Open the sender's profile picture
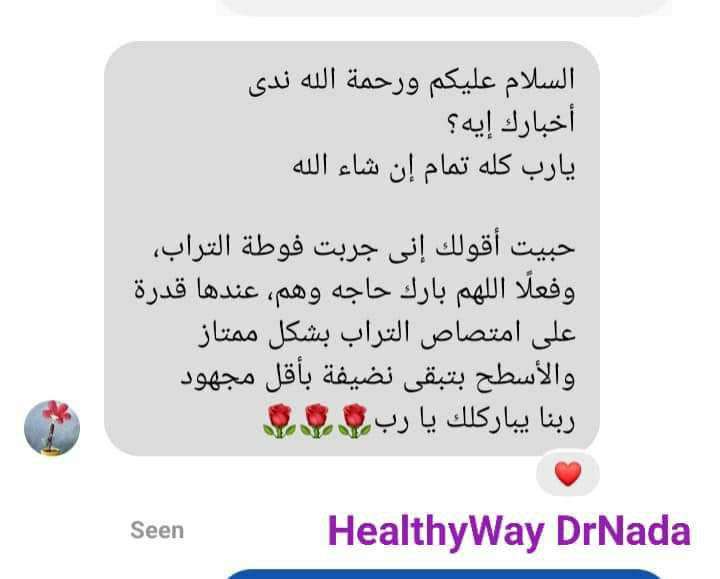The height and width of the screenshot is (579, 720). 51,428
